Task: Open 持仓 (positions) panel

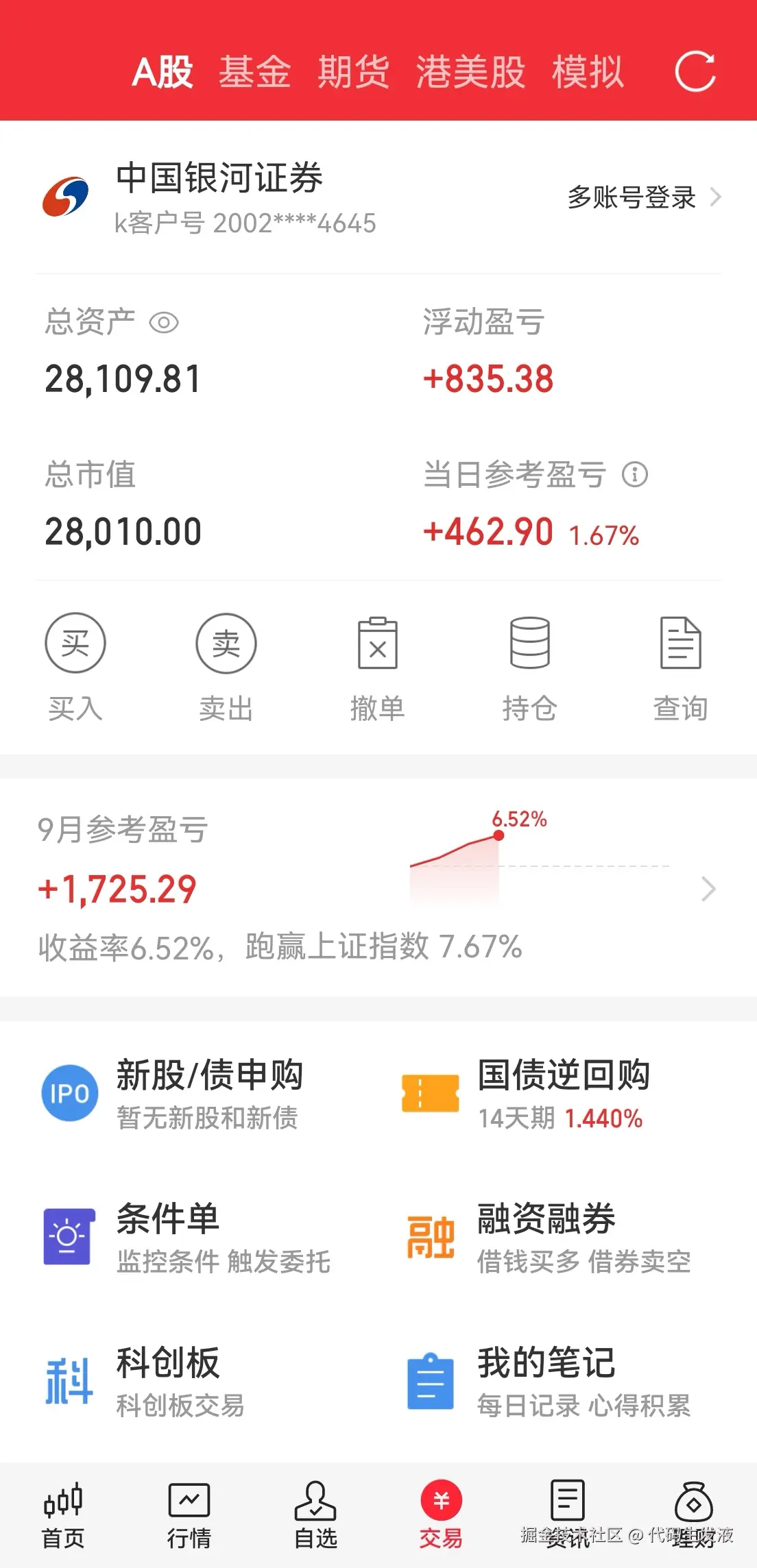Action: (529, 644)
